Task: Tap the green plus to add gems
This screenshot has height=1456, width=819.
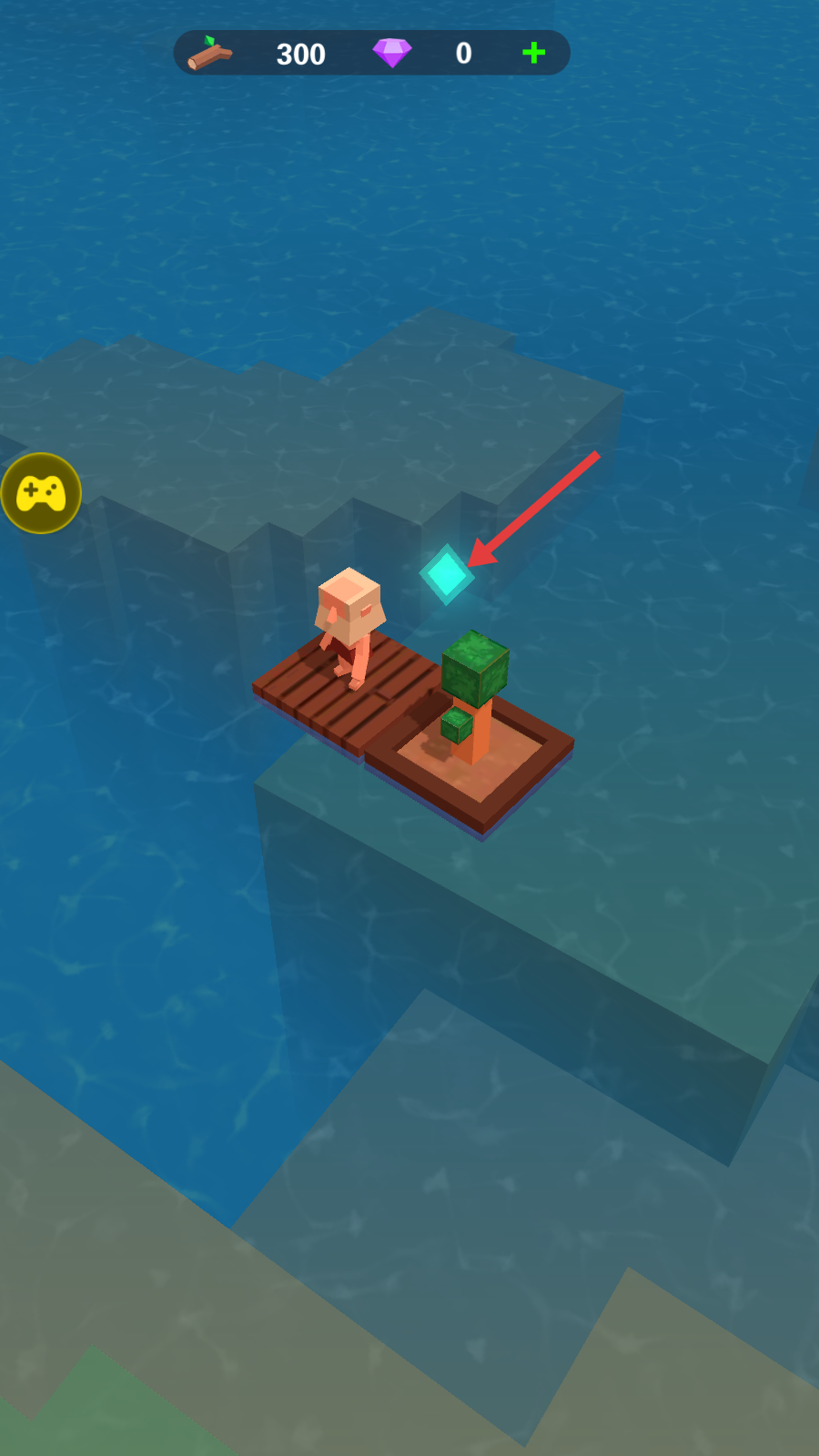Action: coord(534,53)
